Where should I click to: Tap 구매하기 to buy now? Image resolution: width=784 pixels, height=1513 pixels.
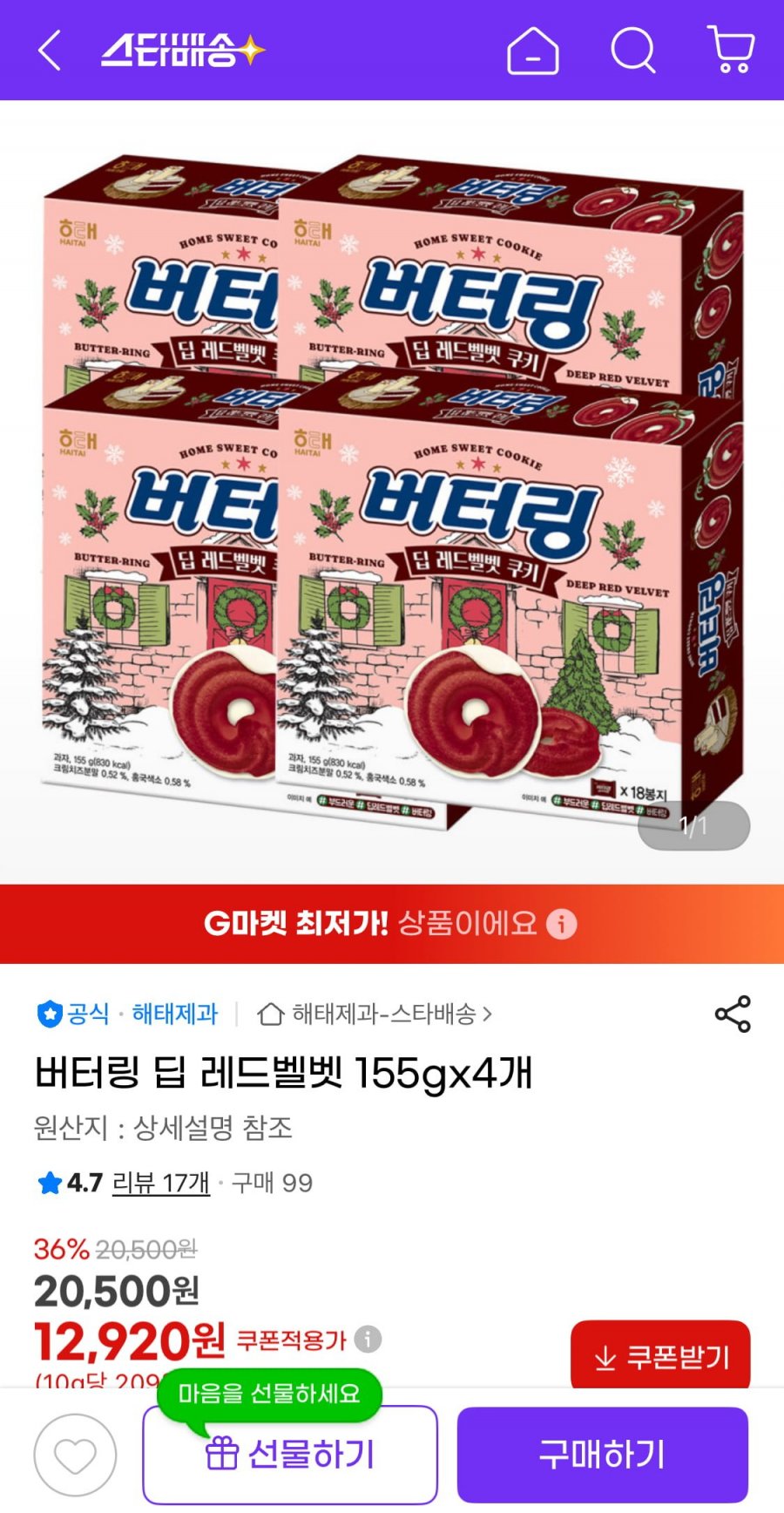(602, 1455)
